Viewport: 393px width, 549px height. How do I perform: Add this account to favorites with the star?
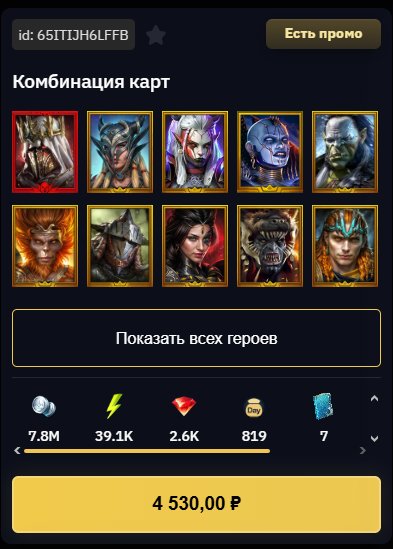[156, 35]
